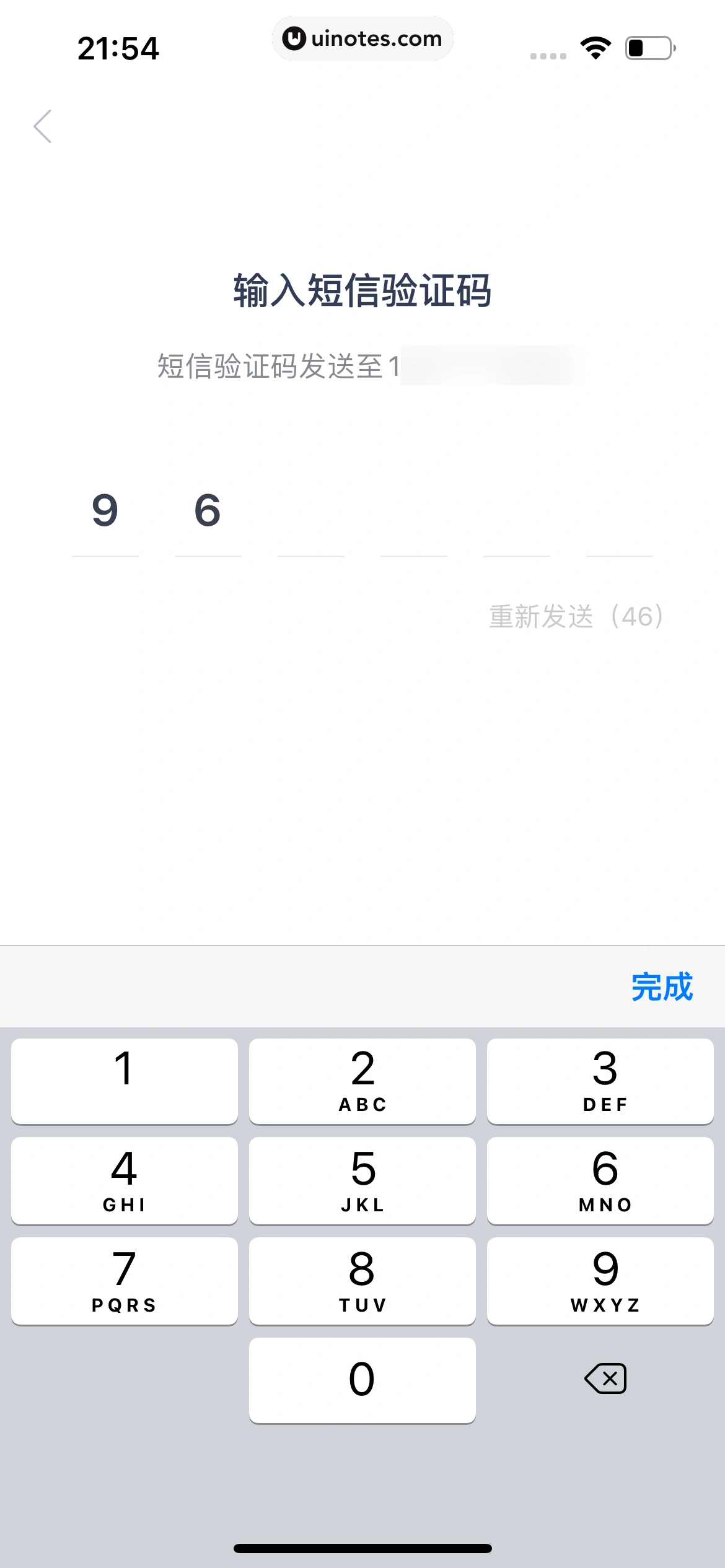Tap the empty third code slot
Viewport: 725px width, 1568px height.
[310, 533]
